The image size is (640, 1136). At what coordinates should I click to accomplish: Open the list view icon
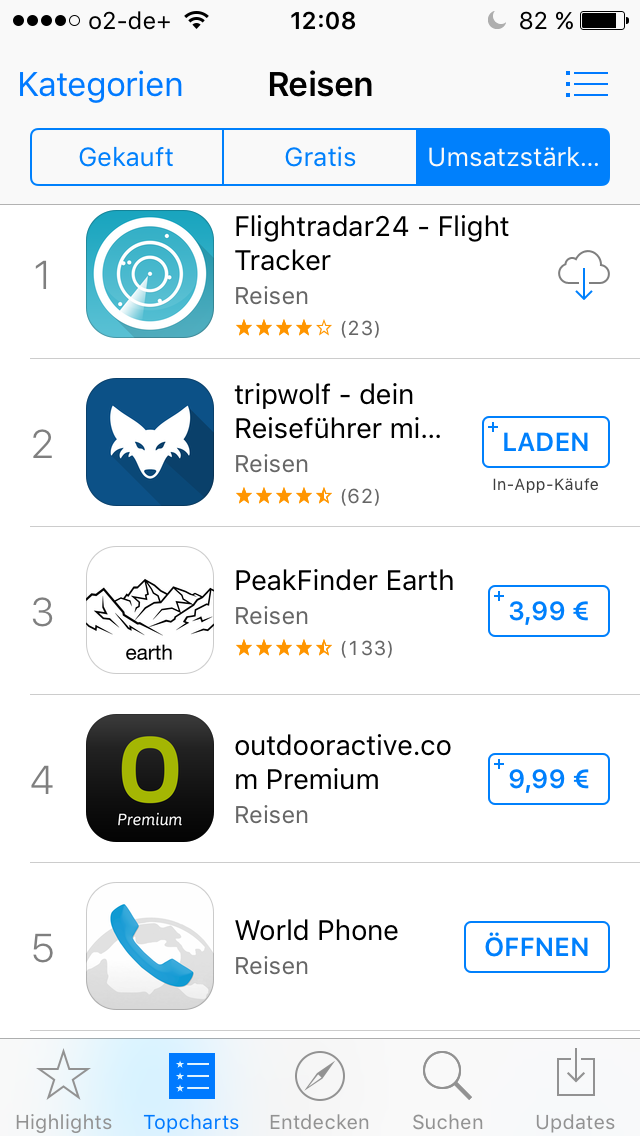tap(586, 84)
